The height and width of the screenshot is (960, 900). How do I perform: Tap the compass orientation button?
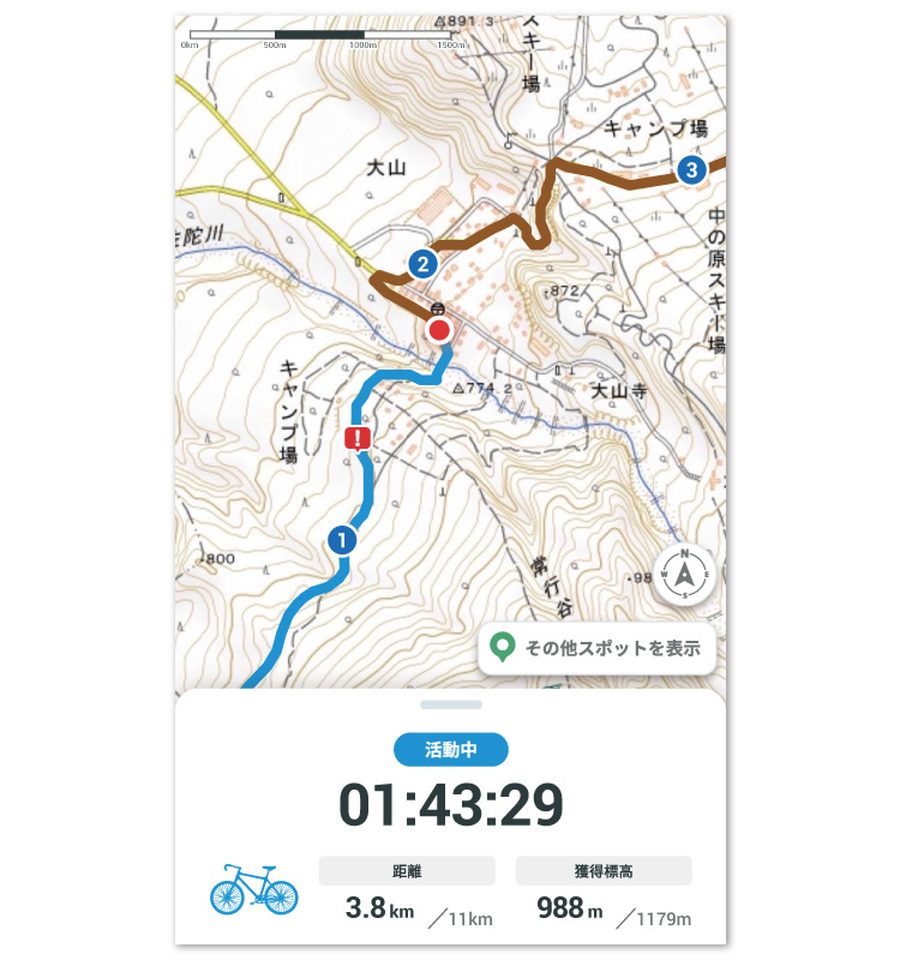(x=685, y=575)
